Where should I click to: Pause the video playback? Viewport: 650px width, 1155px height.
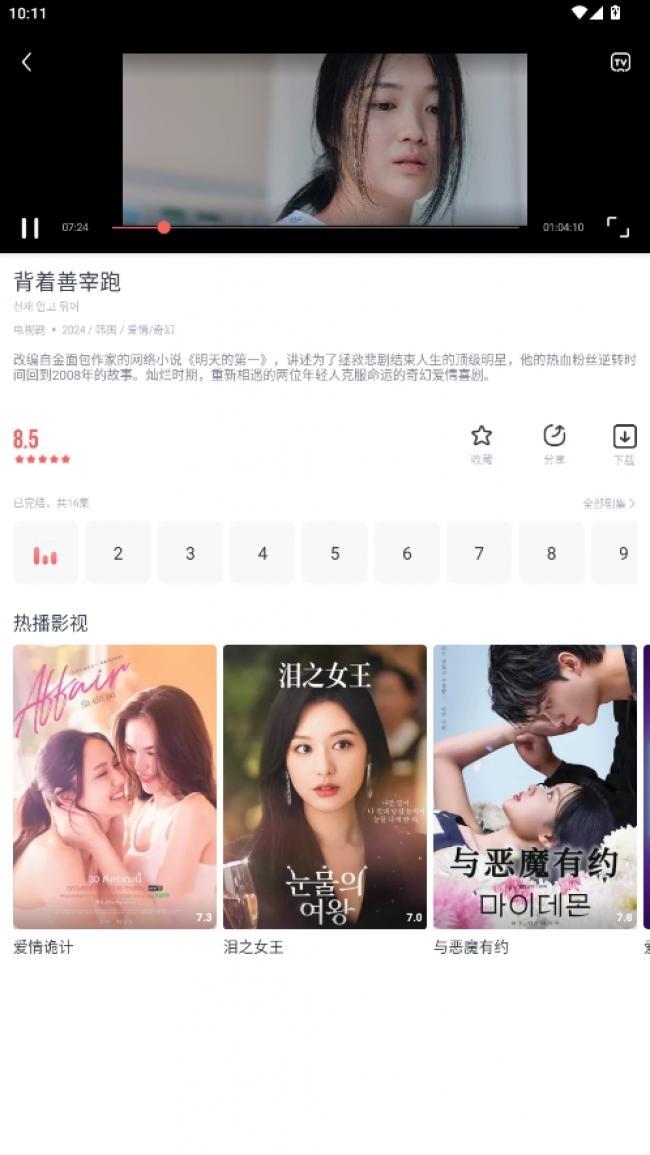30,228
